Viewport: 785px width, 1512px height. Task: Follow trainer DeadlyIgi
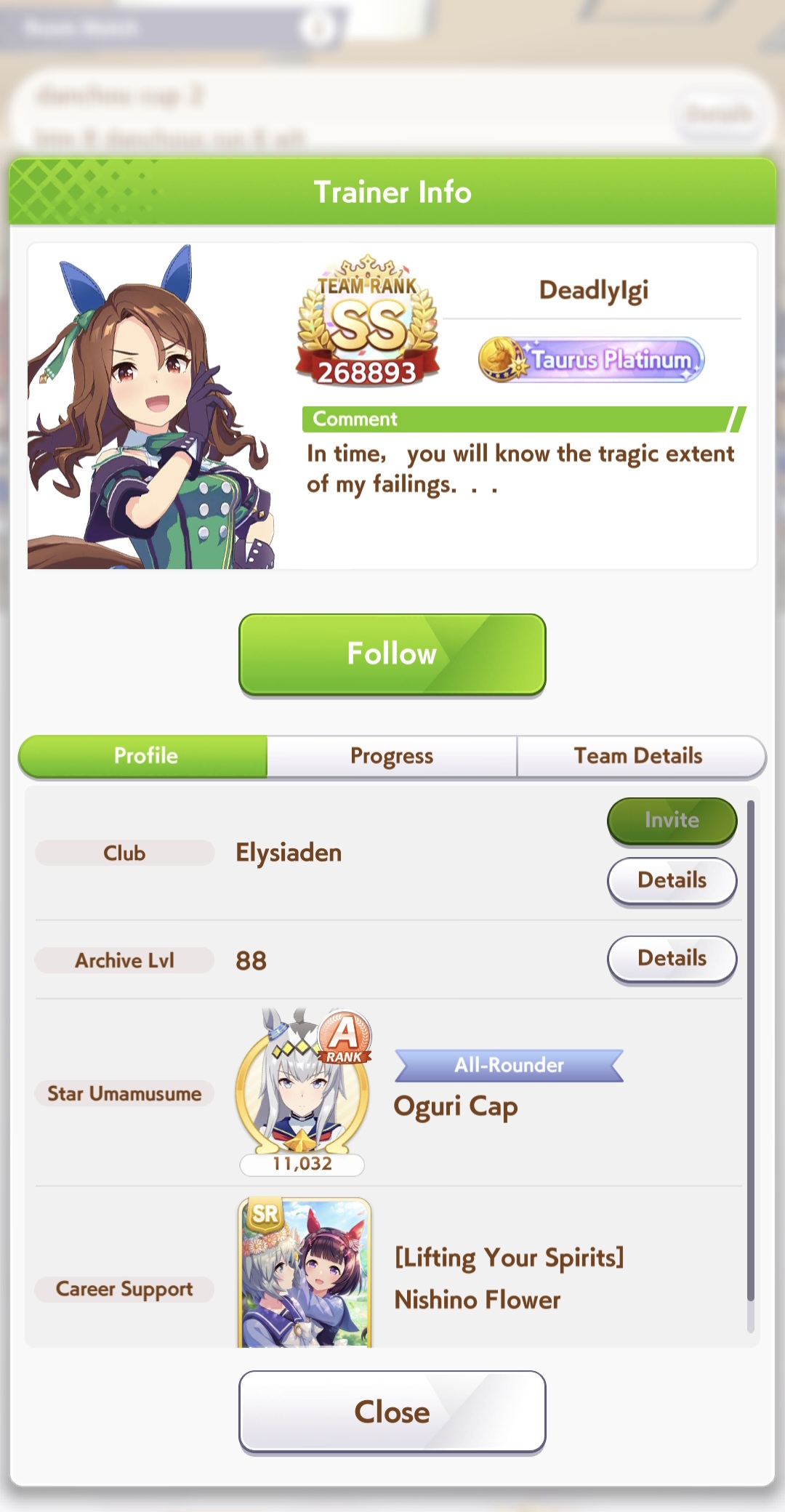click(392, 654)
